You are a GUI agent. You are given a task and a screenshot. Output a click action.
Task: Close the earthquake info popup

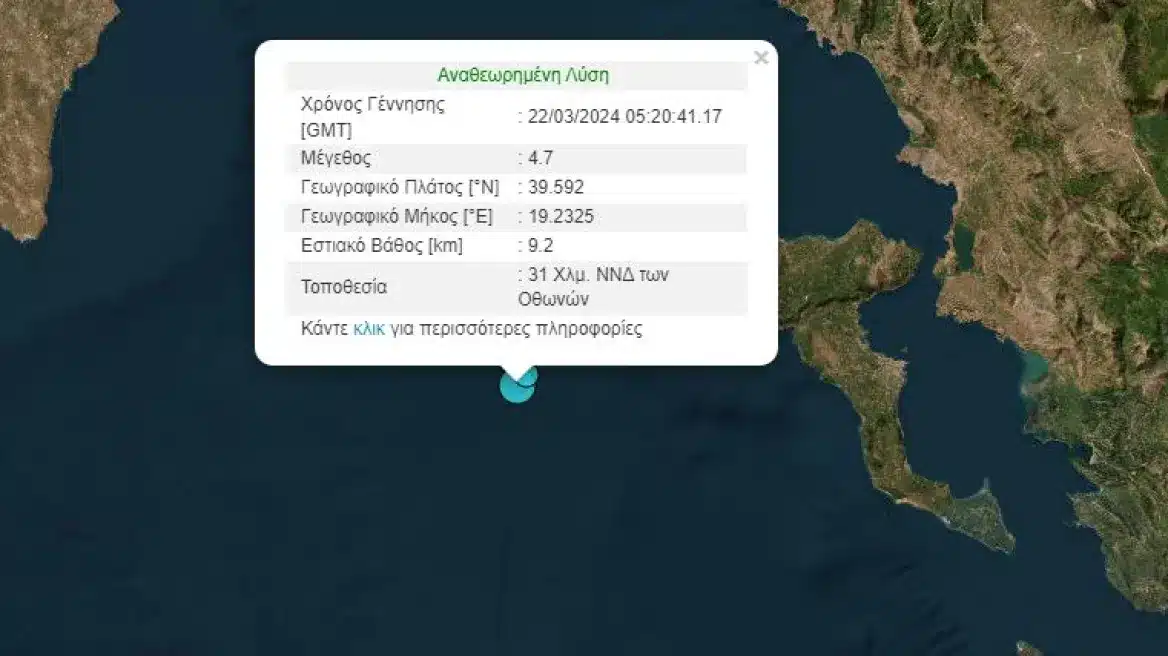[760, 58]
